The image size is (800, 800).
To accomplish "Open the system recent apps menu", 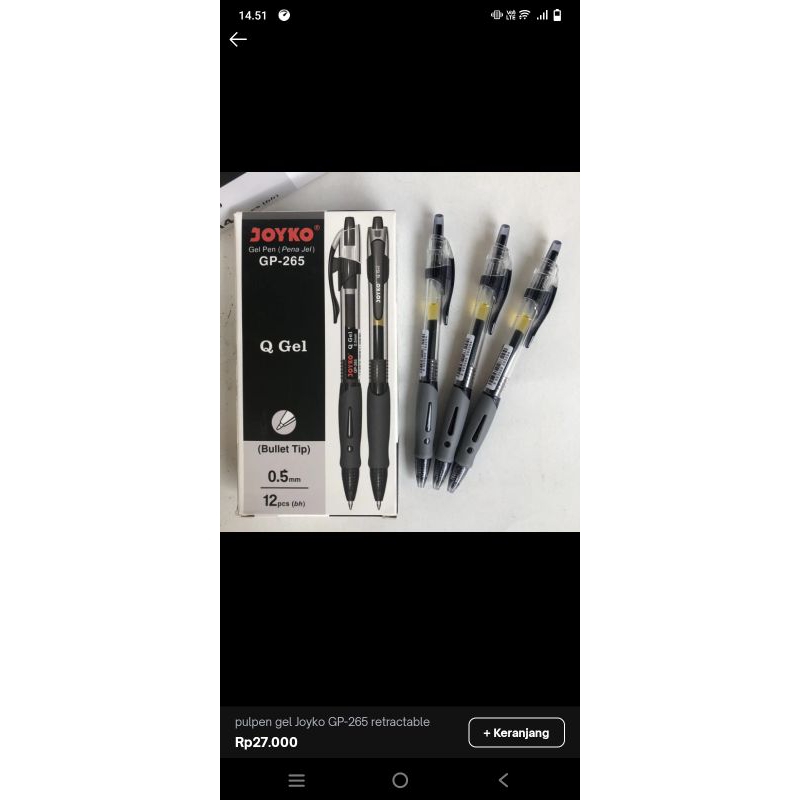I will pyautogui.click(x=296, y=780).
